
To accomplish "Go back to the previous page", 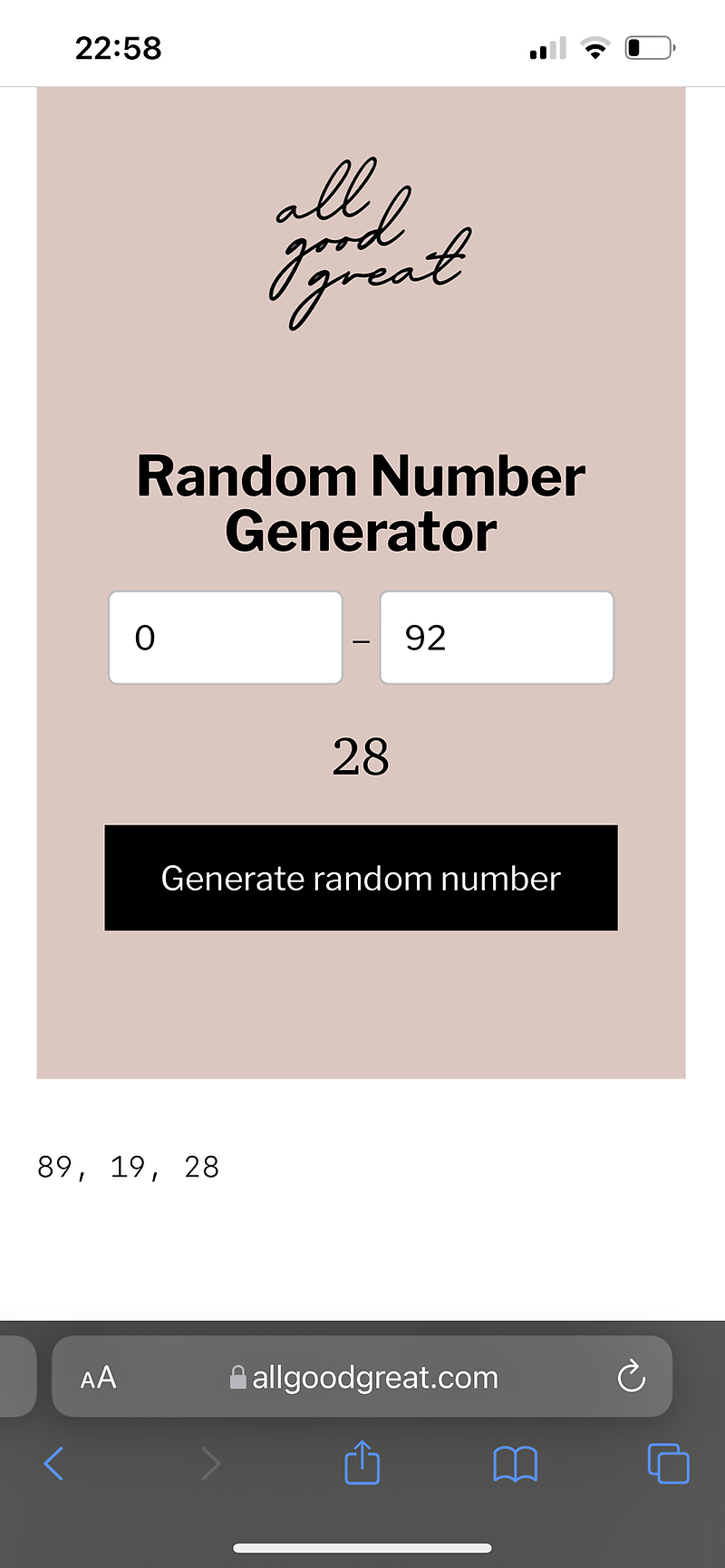I will (54, 1463).
